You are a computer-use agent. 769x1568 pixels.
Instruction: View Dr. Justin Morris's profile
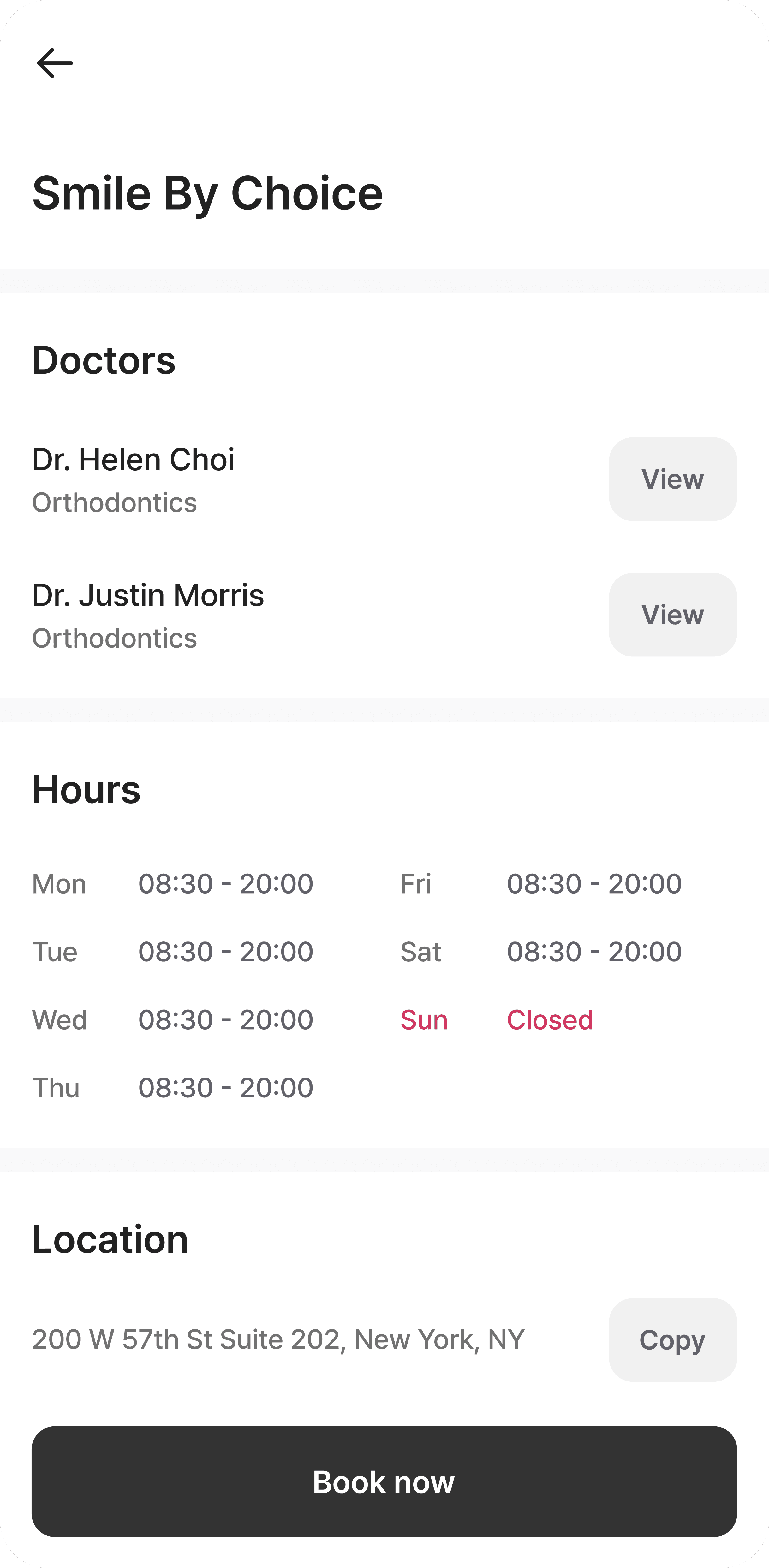coord(672,615)
